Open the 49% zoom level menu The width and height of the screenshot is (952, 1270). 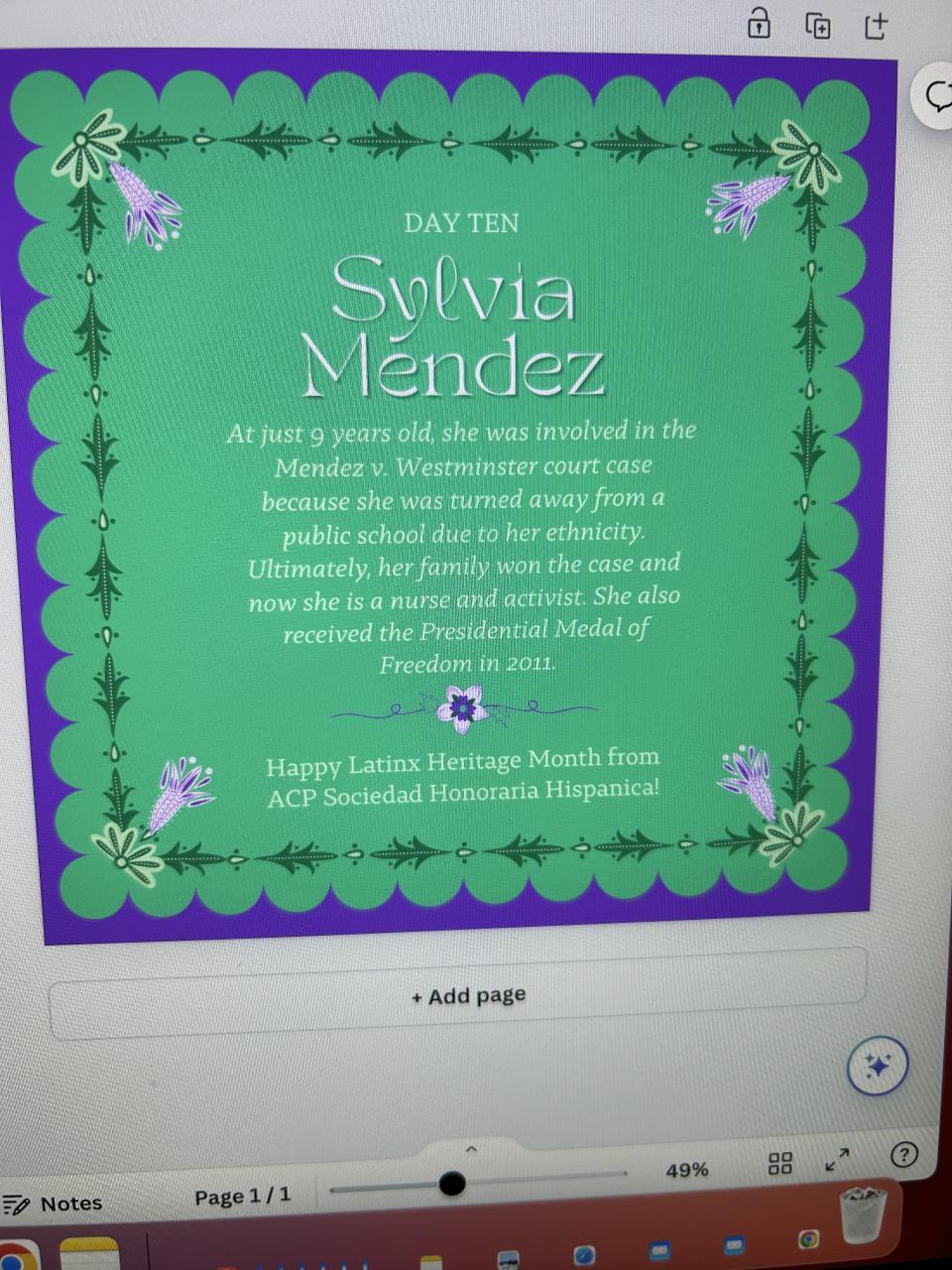click(x=687, y=1171)
